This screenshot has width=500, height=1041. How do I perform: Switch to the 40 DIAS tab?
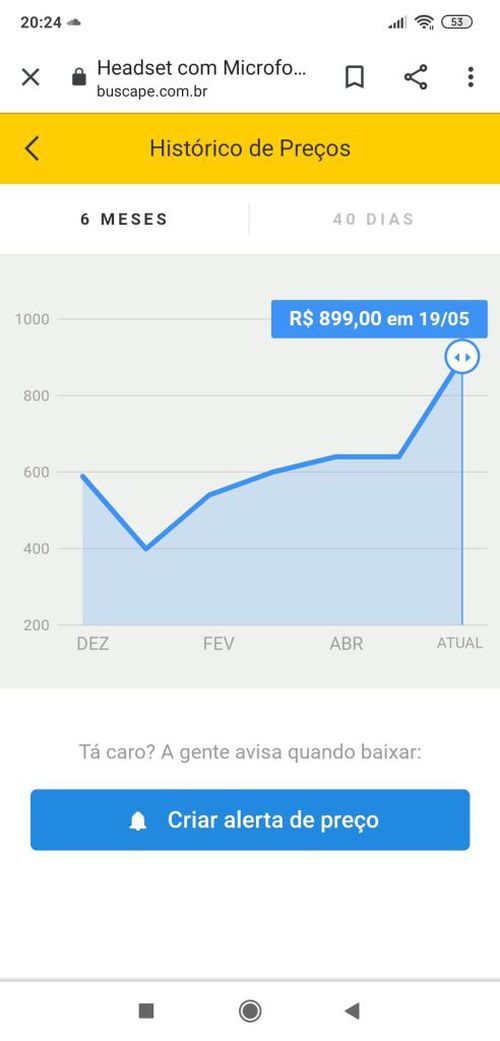click(375, 219)
